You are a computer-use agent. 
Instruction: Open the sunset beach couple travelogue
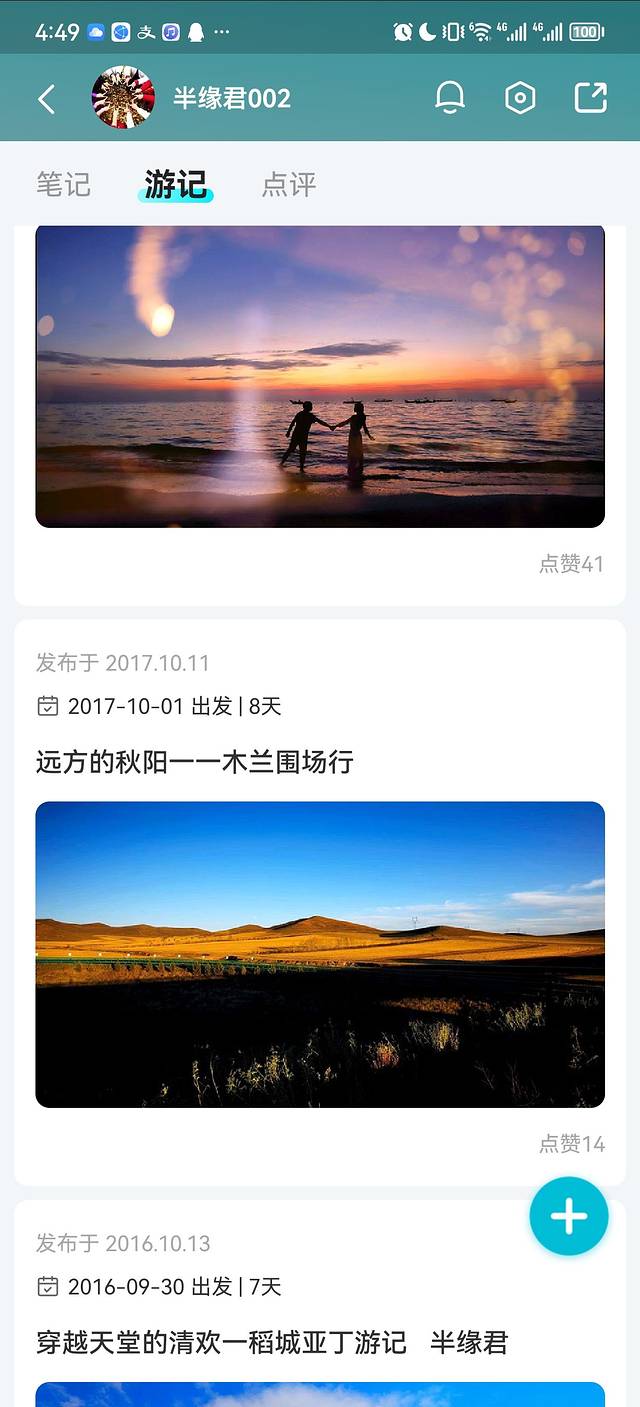coord(320,376)
